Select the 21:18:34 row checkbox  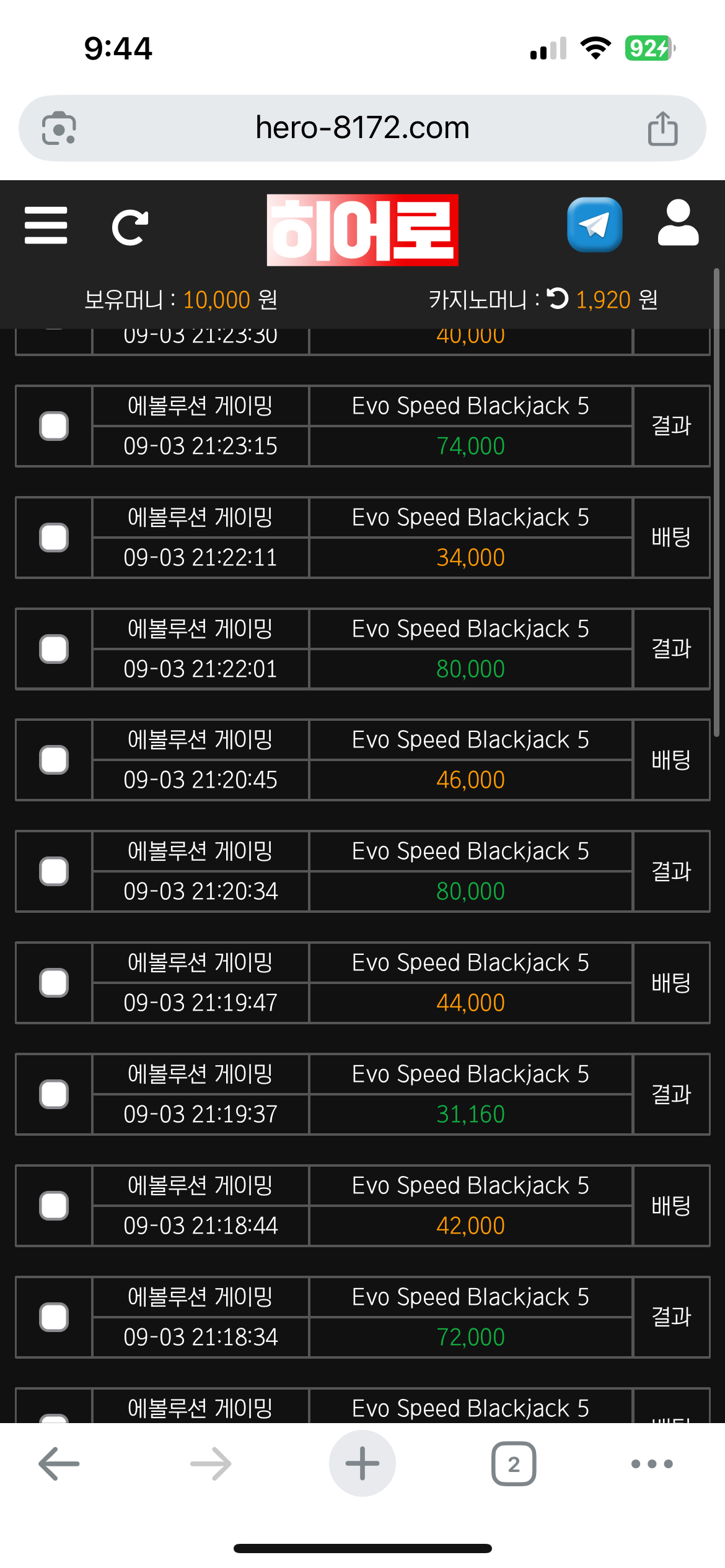click(54, 1317)
